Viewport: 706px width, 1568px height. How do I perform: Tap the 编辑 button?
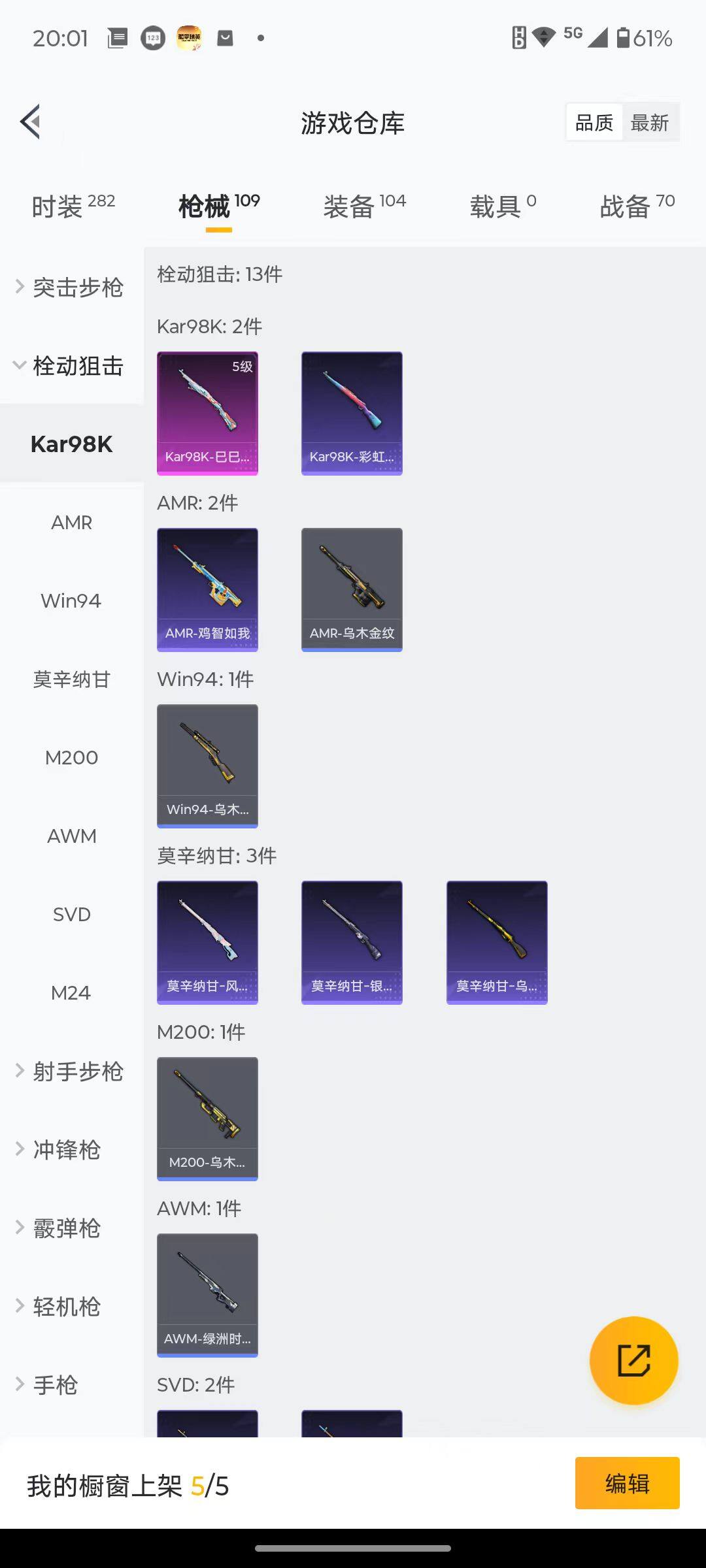click(627, 1483)
